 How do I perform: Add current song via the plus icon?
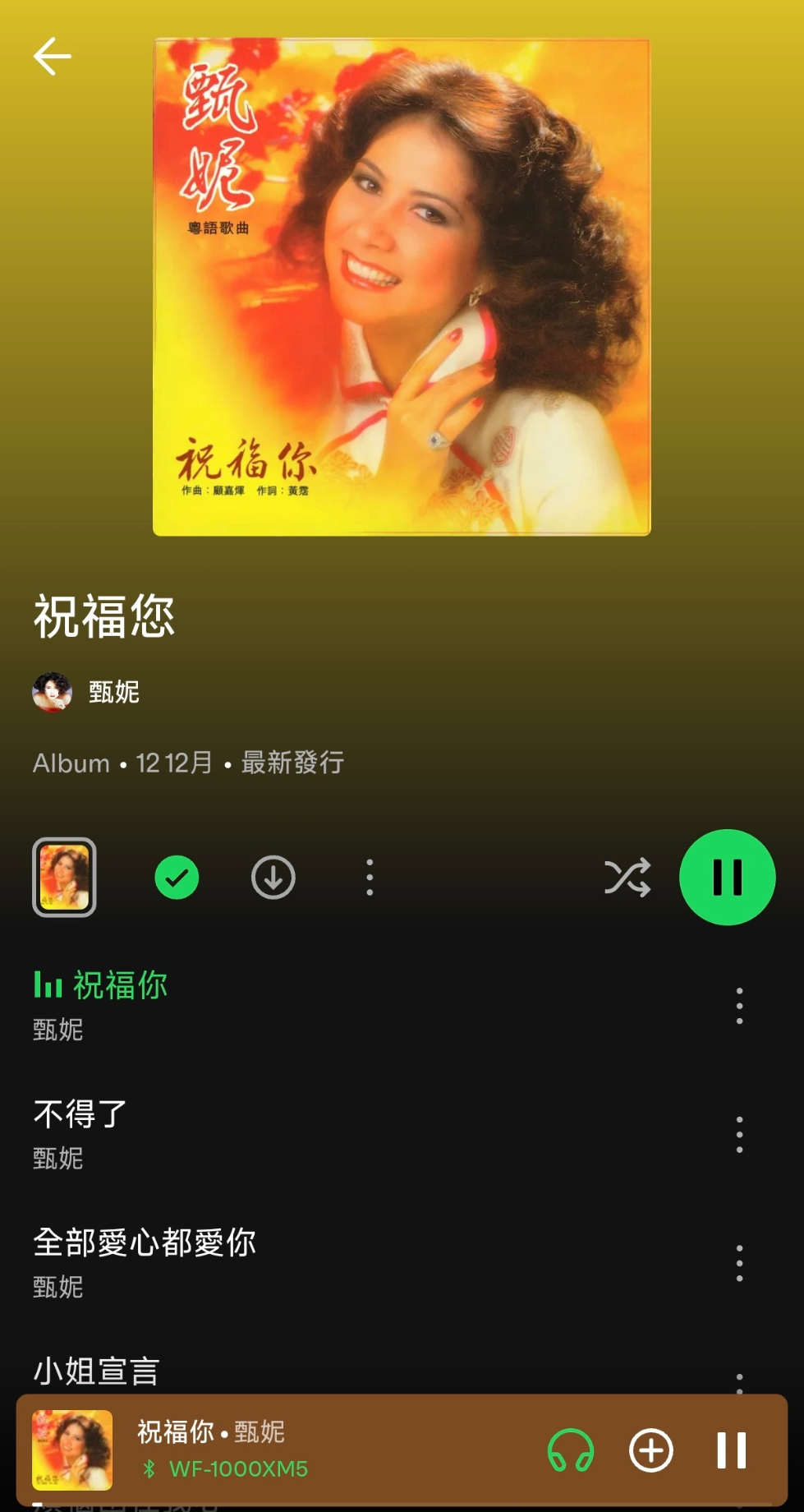[651, 1450]
